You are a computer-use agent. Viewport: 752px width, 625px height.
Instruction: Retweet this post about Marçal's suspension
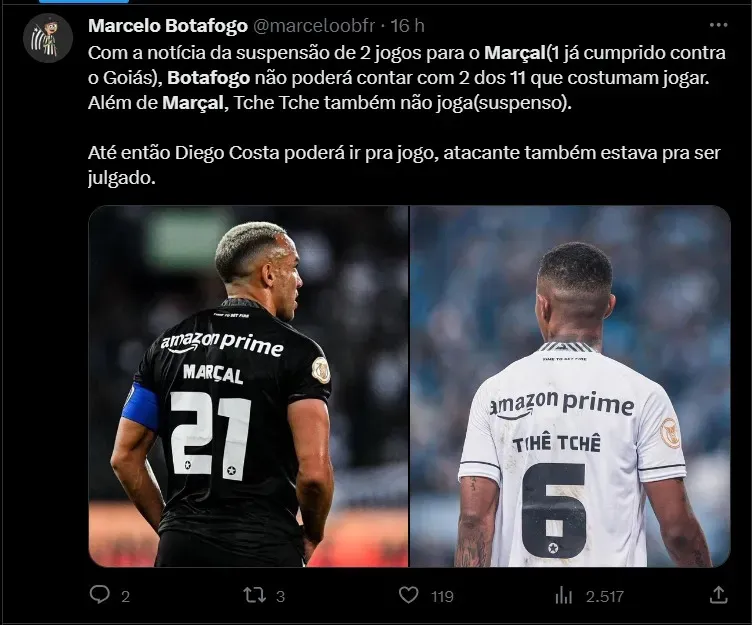pyautogui.click(x=257, y=595)
